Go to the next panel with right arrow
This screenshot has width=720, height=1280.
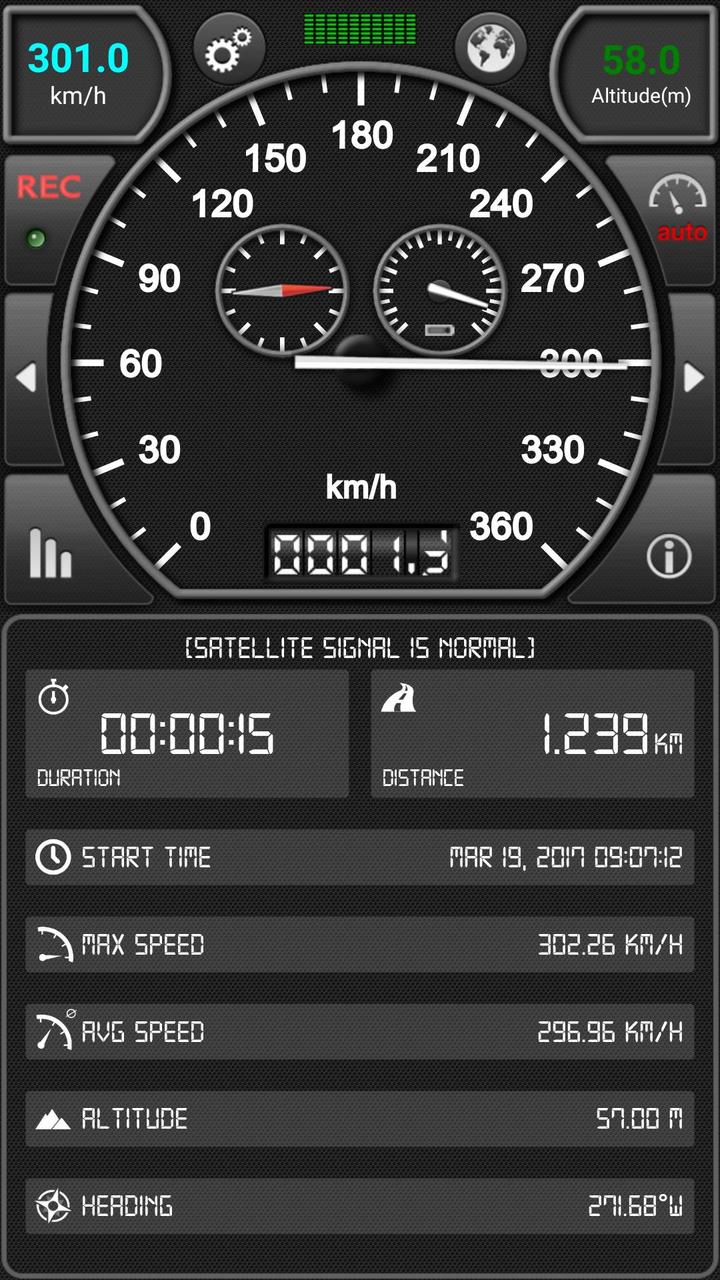[x=693, y=378]
